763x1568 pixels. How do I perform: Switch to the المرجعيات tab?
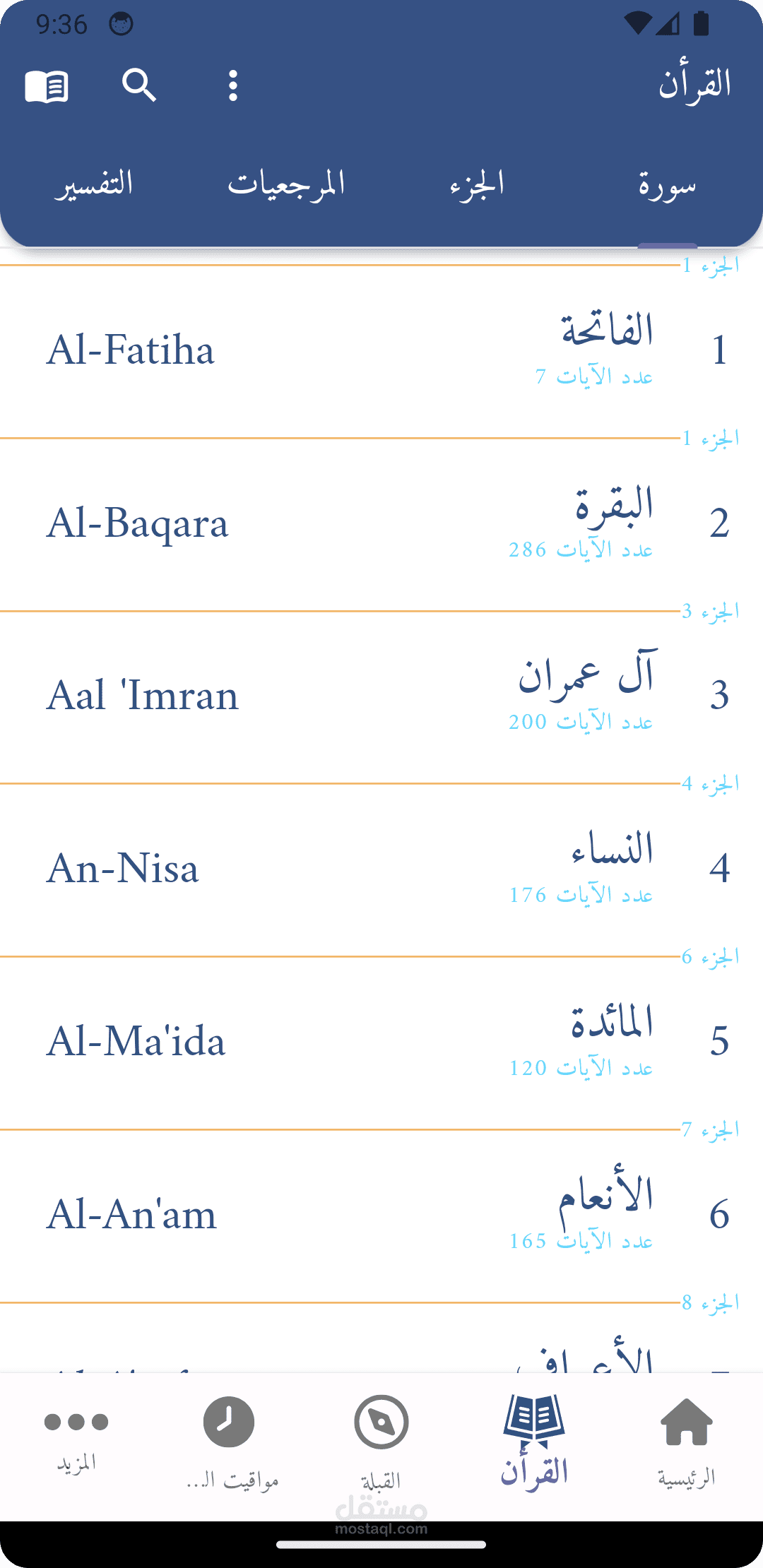[286, 184]
